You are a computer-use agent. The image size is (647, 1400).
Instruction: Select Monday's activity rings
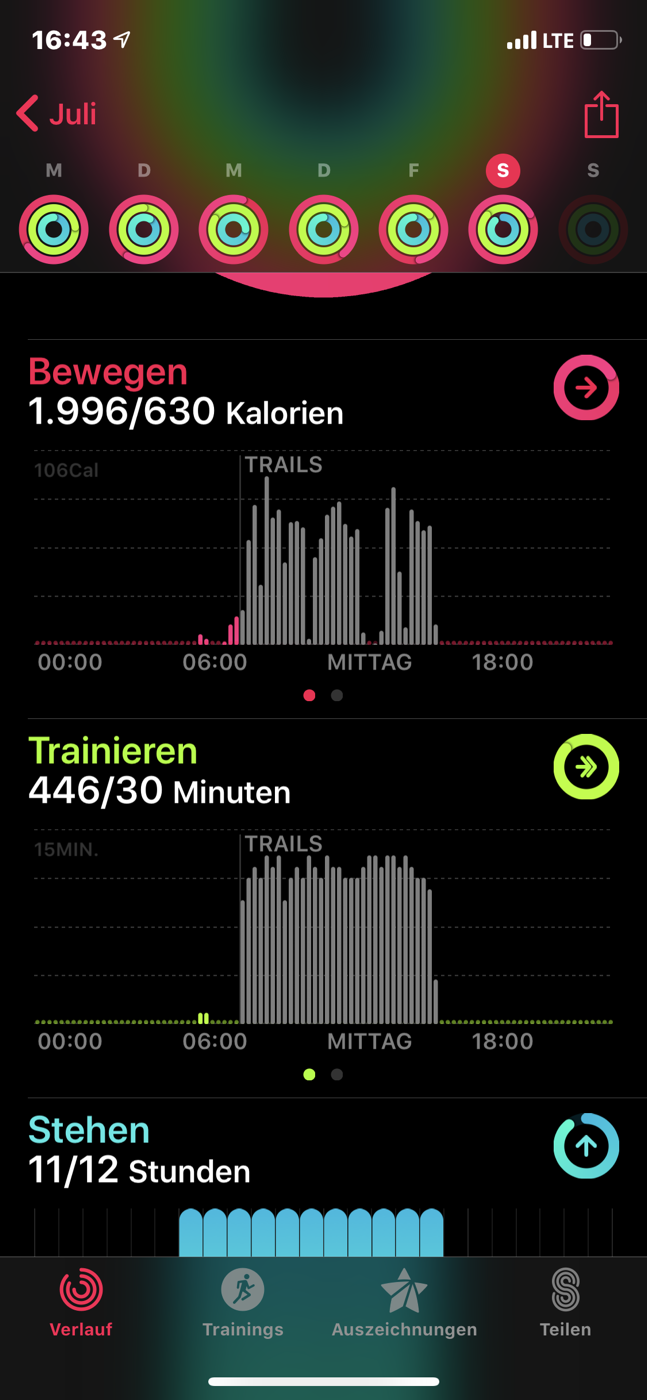54,230
